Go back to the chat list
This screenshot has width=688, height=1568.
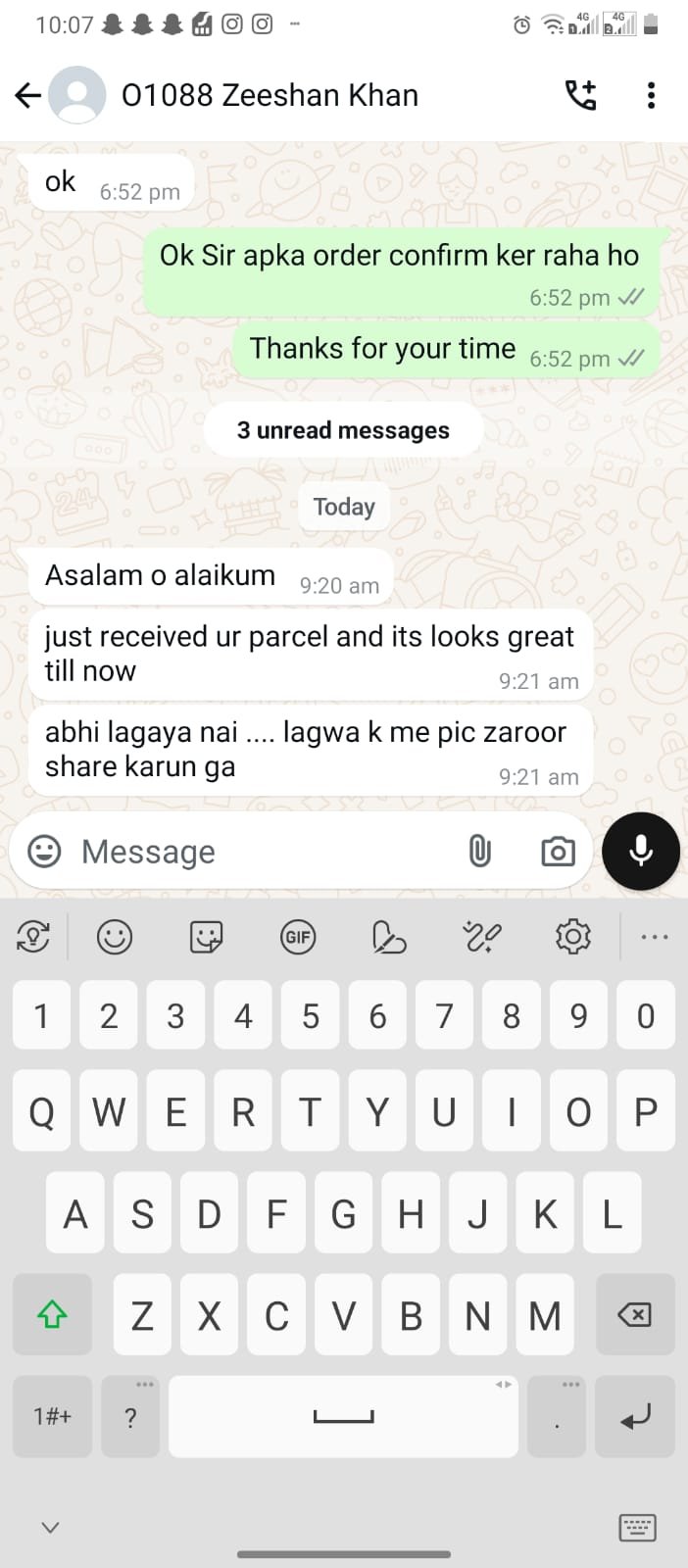click(x=28, y=95)
